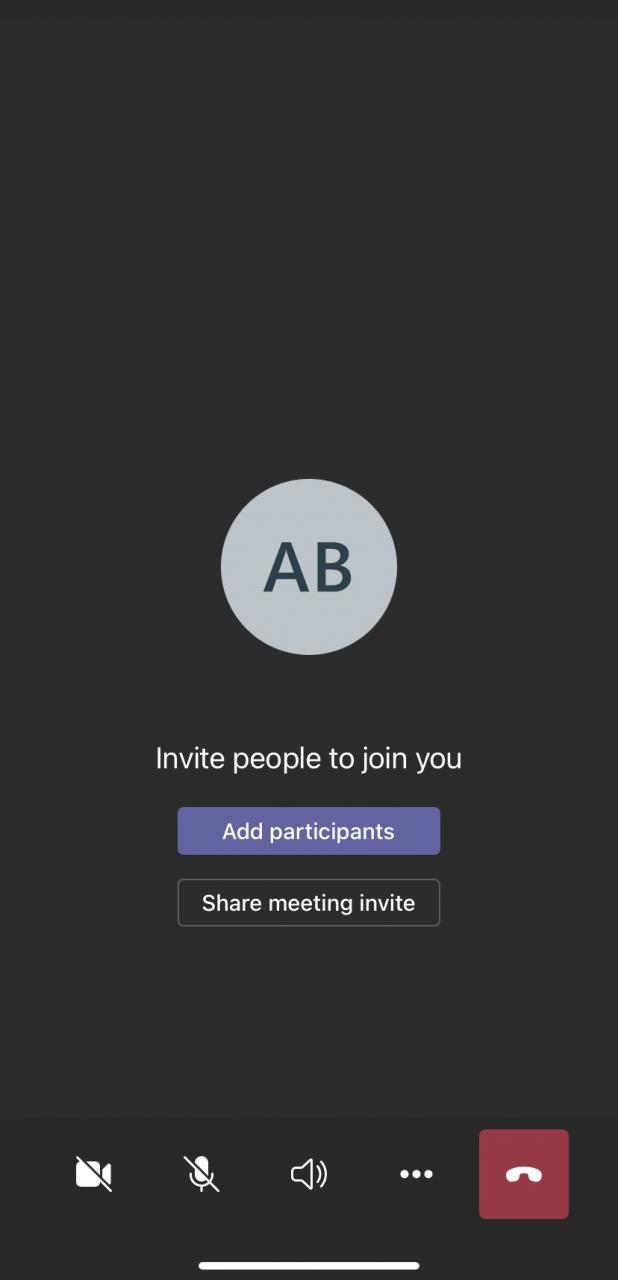Open the speaker audio options
The image size is (618, 1280).
309,1174
